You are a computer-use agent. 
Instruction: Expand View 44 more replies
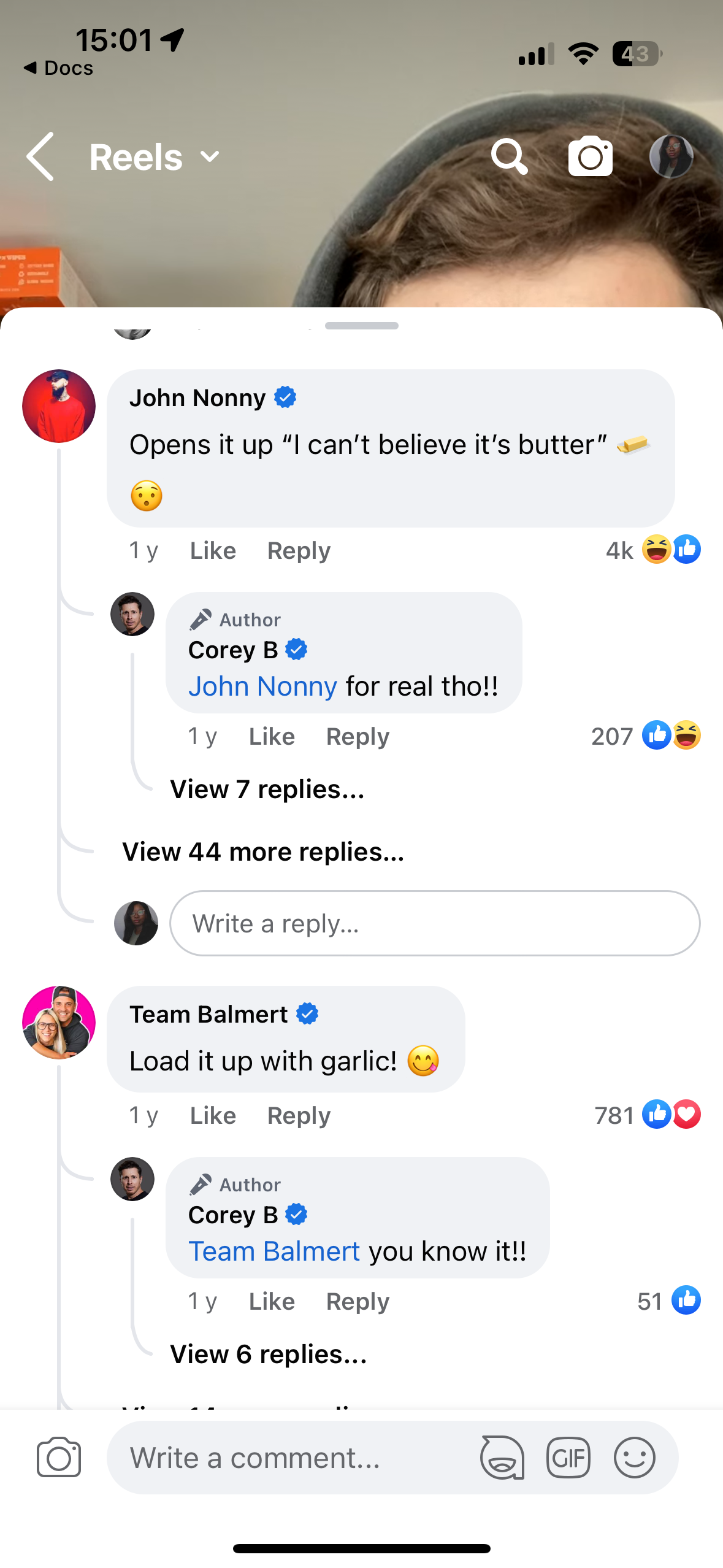click(x=263, y=852)
